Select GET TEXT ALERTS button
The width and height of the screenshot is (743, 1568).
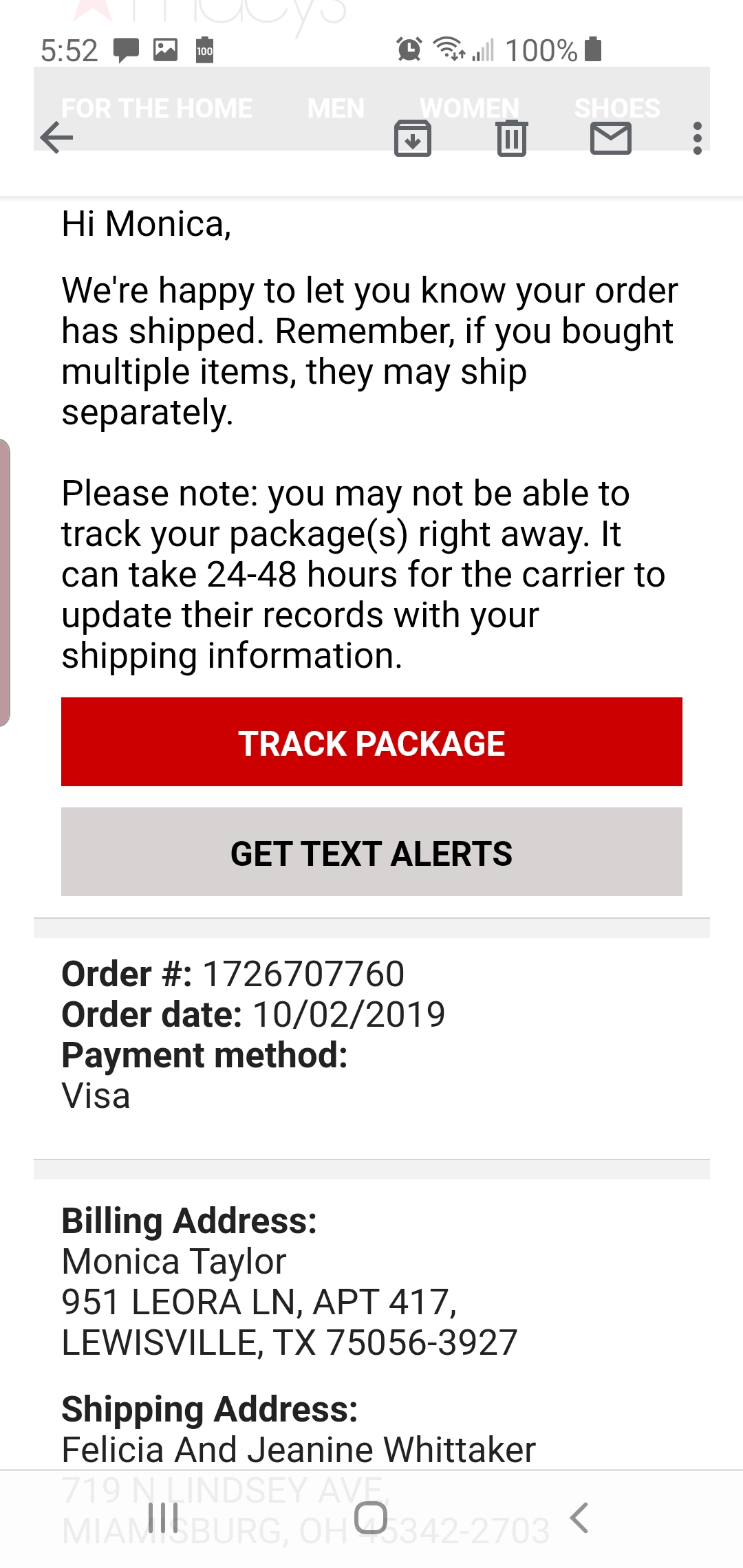[x=371, y=852]
